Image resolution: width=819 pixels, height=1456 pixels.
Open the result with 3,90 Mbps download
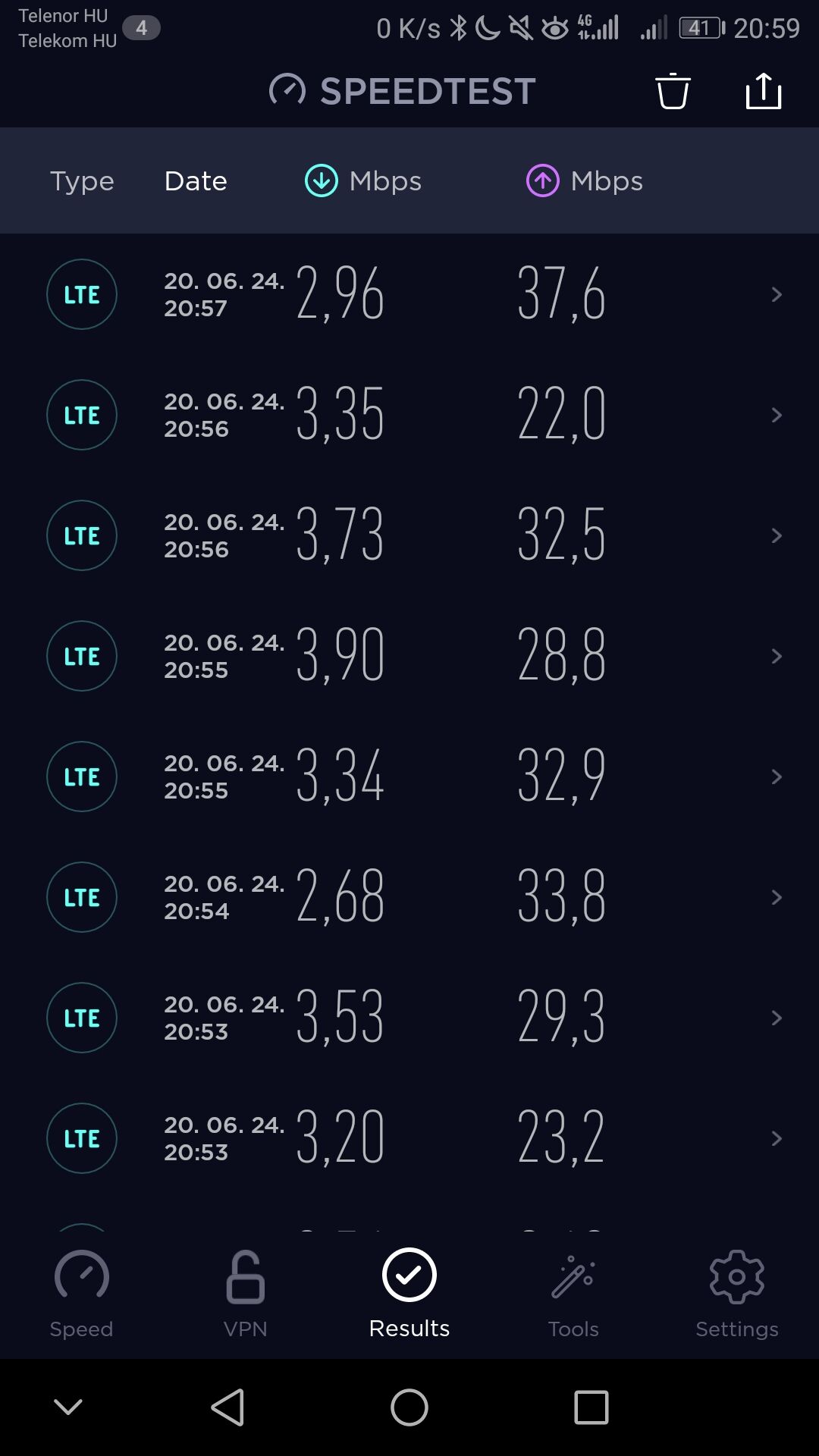click(409, 656)
